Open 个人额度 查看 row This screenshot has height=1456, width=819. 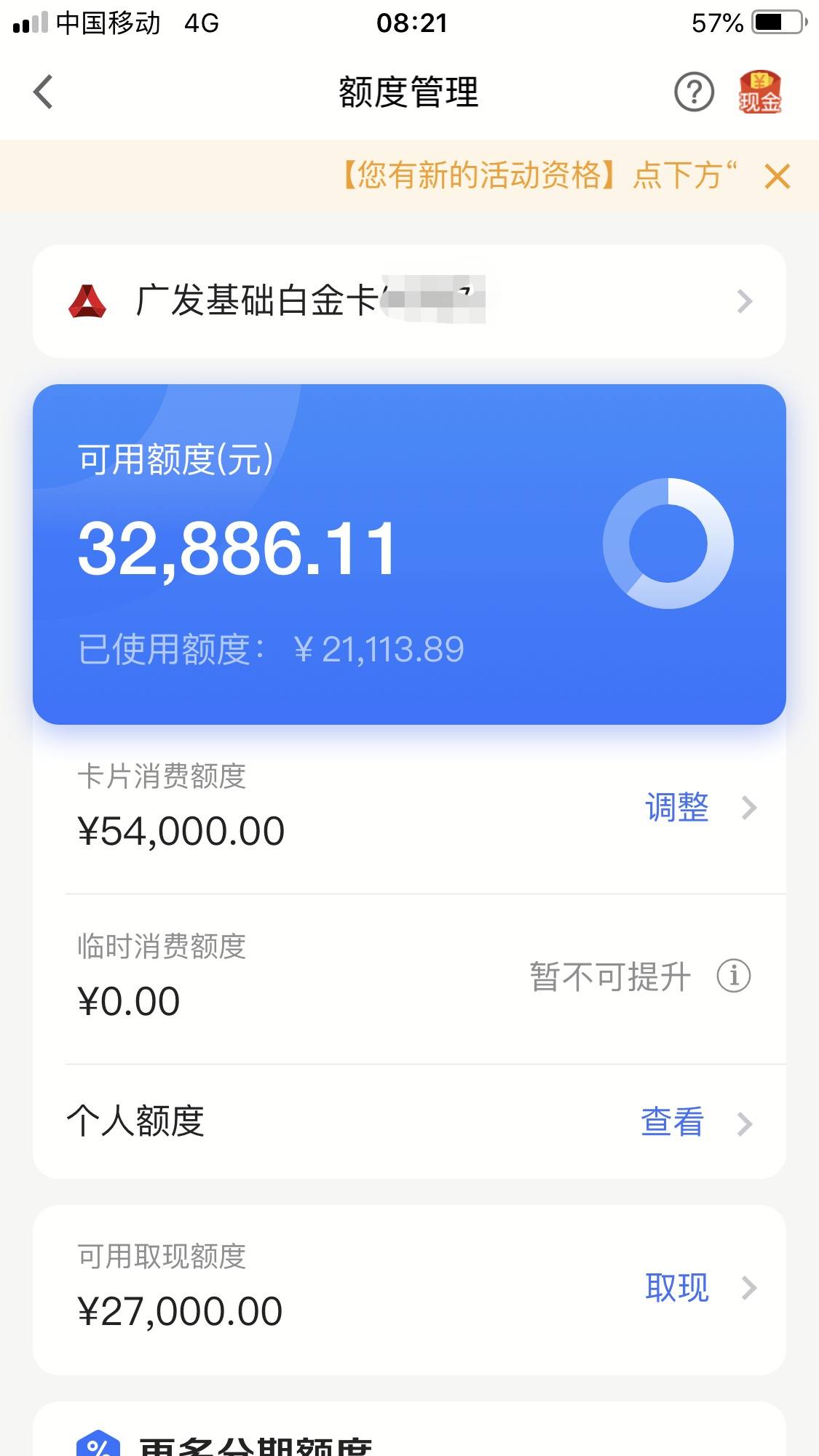coord(409,1121)
